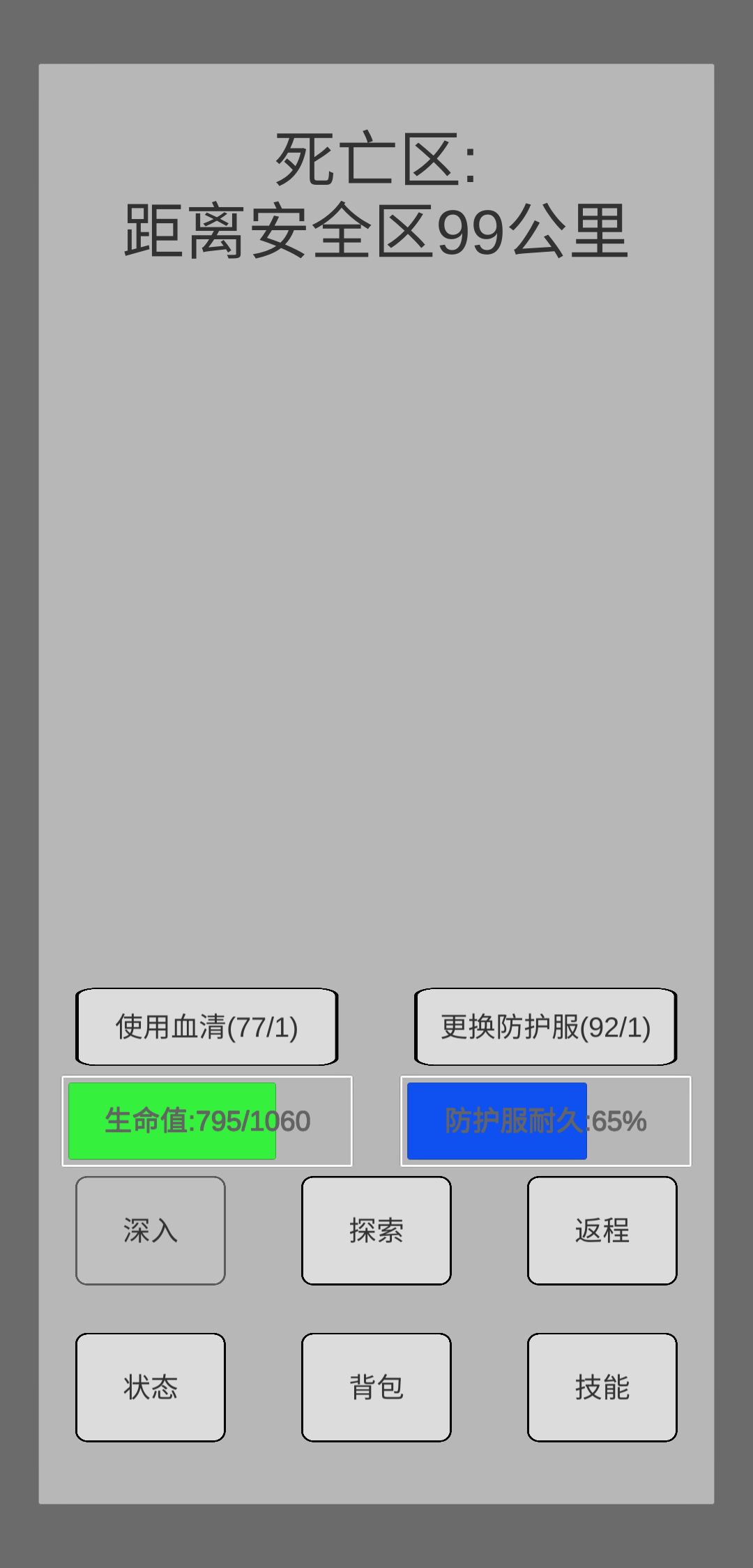
Task: Click the blue 防护服耐久 durability bar
Action: tap(496, 1120)
